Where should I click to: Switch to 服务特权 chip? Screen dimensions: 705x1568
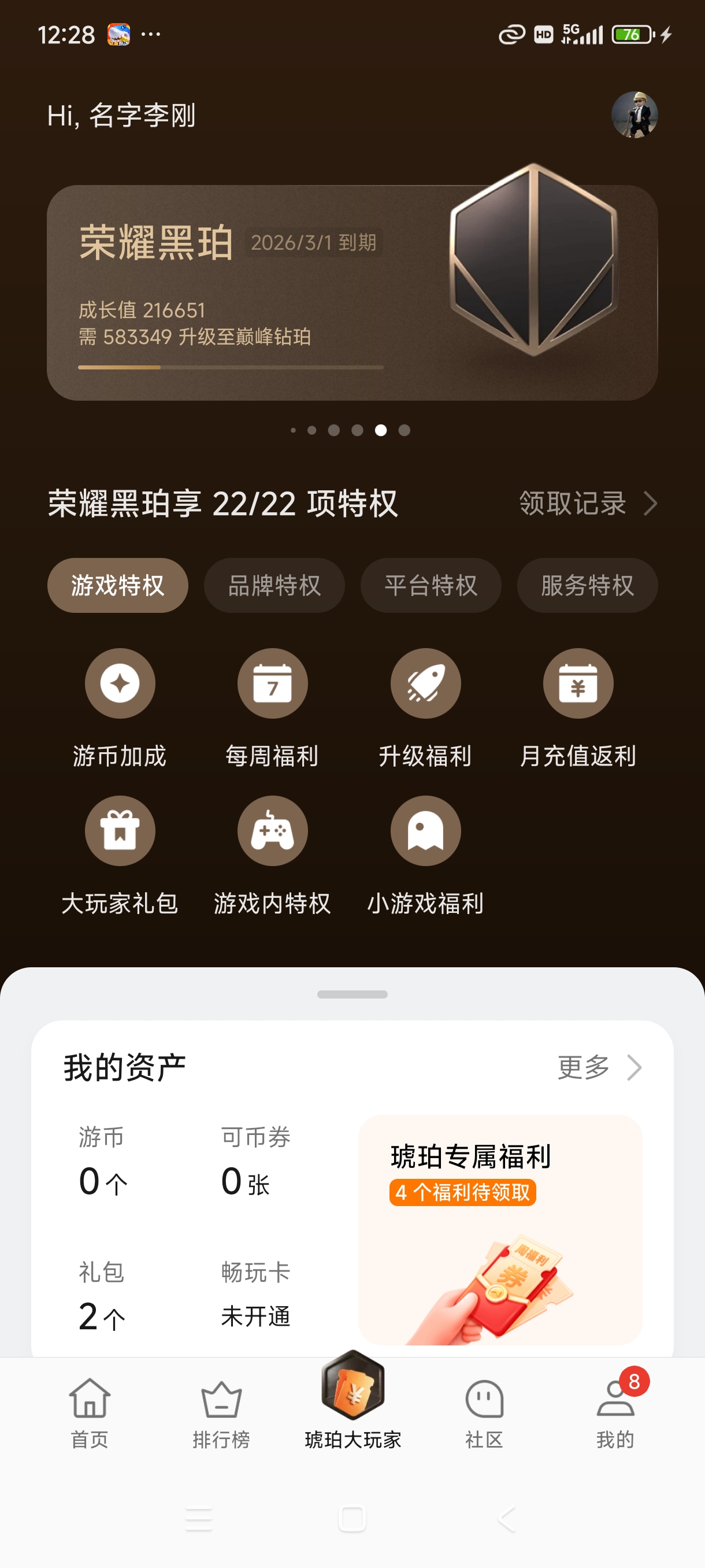click(x=587, y=585)
